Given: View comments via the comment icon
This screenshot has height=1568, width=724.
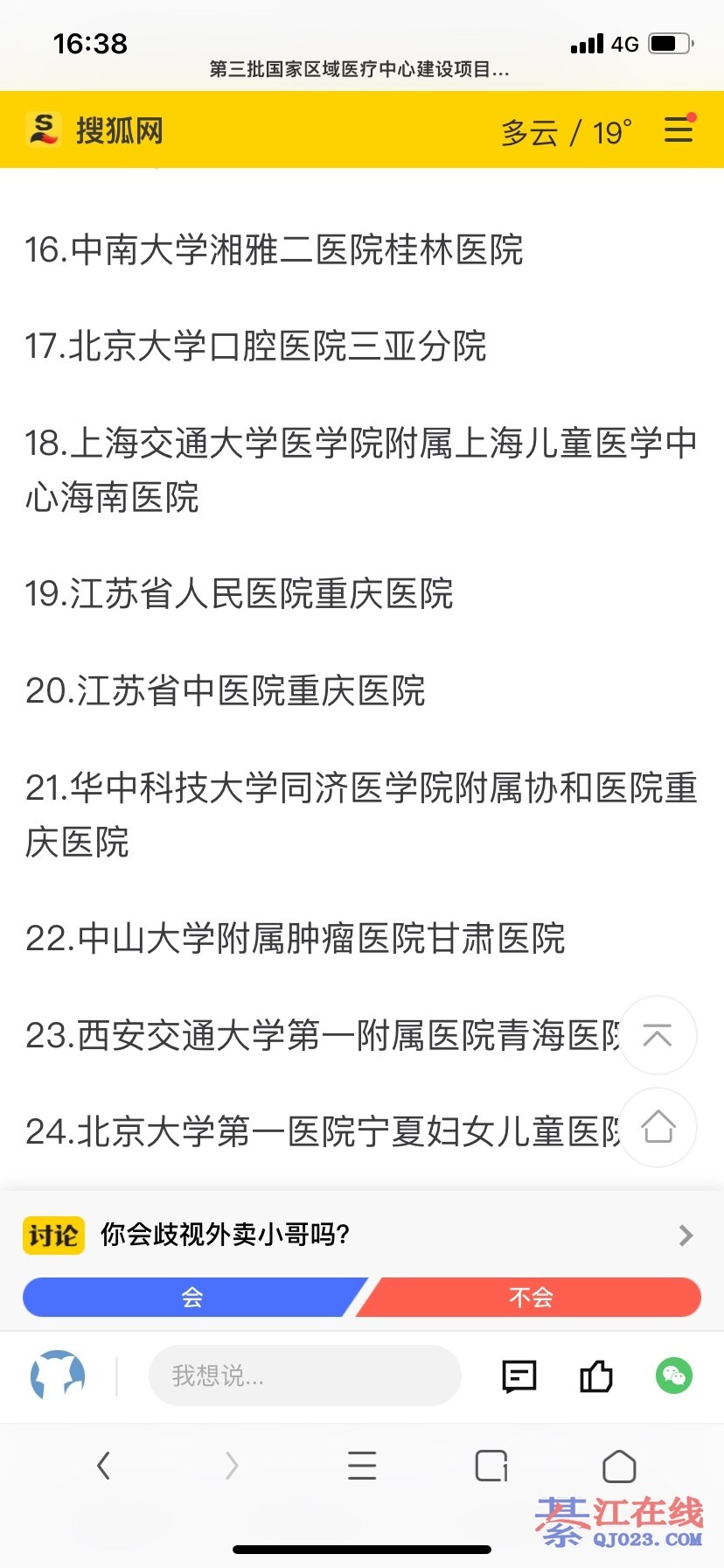Looking at the screenshot, I should (519, 1376).
